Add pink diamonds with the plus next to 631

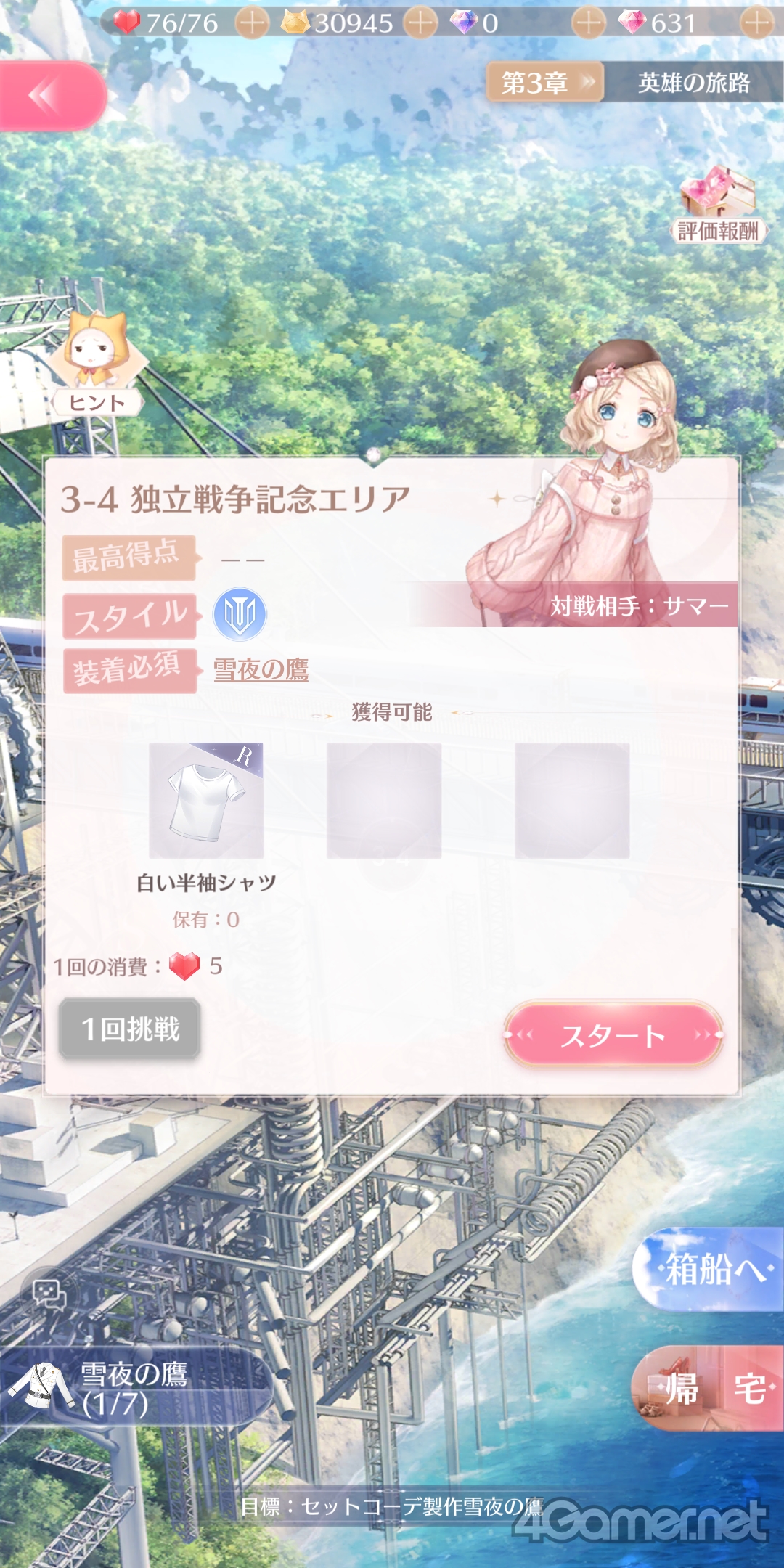756,23
